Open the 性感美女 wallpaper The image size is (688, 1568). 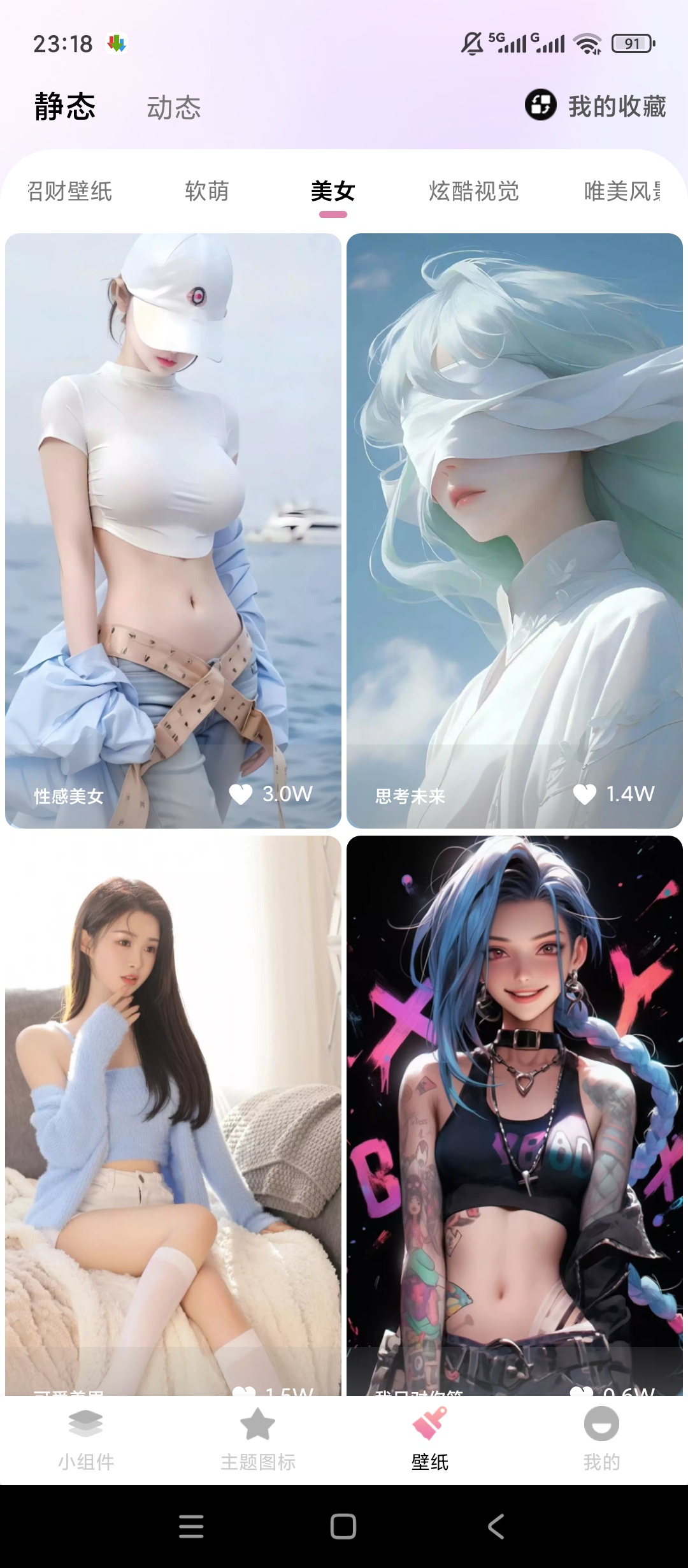173,531
